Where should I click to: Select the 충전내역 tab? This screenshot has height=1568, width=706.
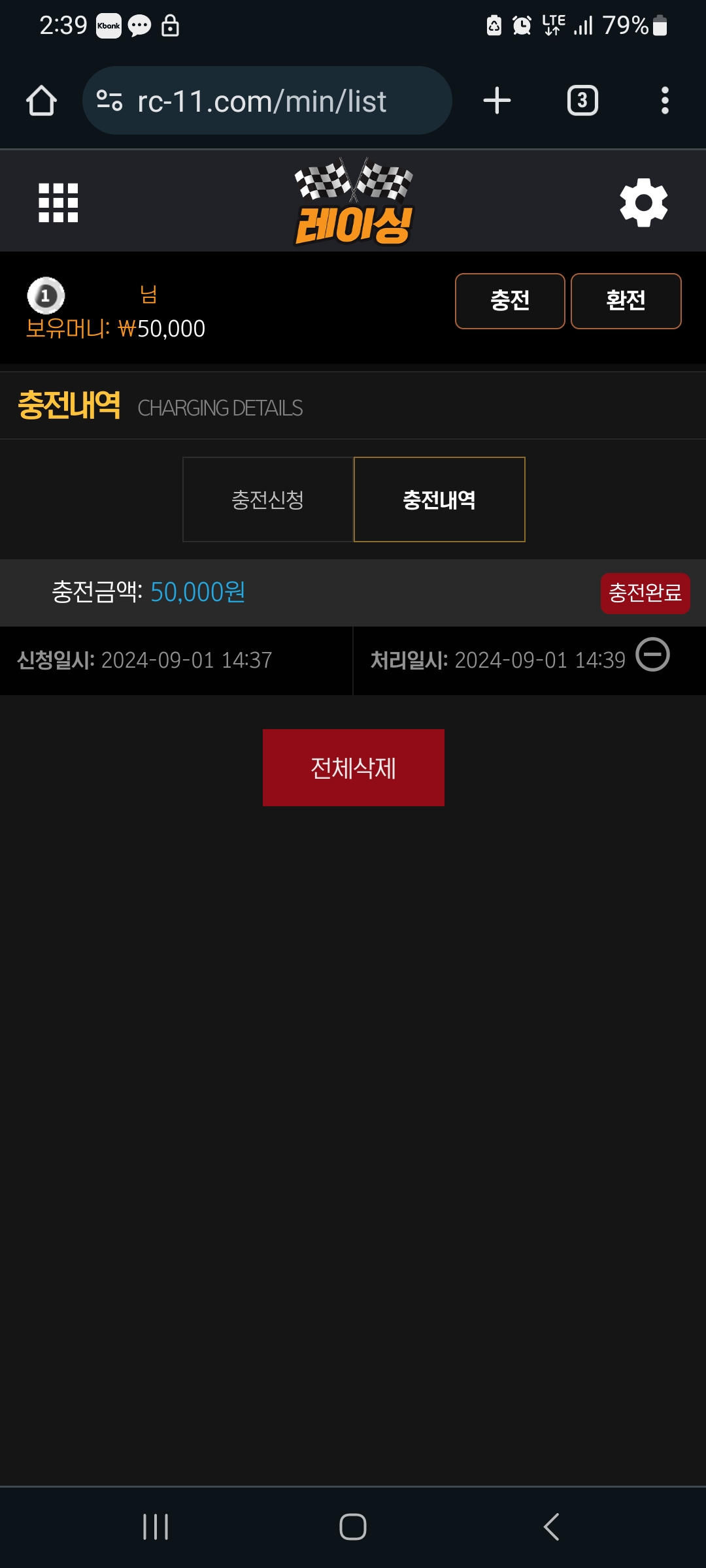coord(439,500)
